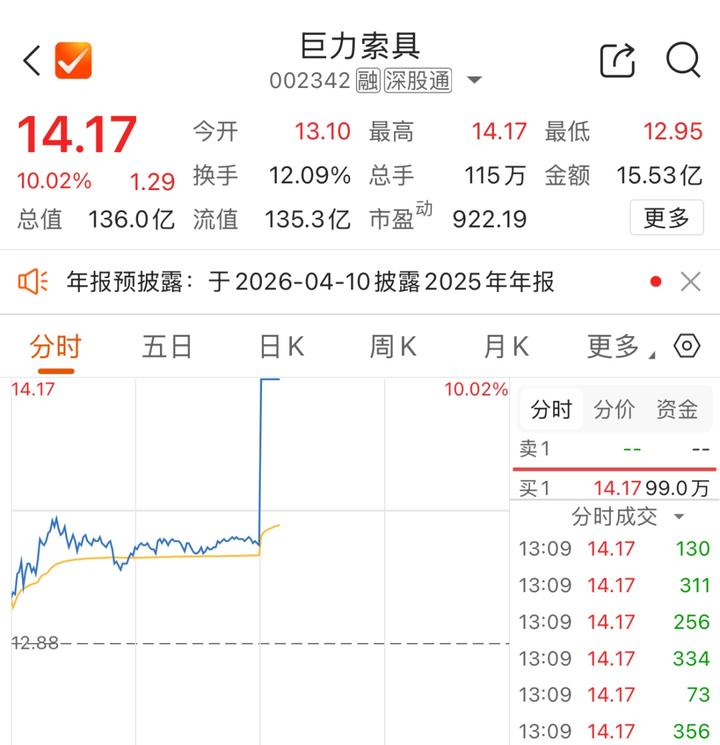720x745 pixels.
Task: Switch to the 周K chart tab
Action: [393, 347]
